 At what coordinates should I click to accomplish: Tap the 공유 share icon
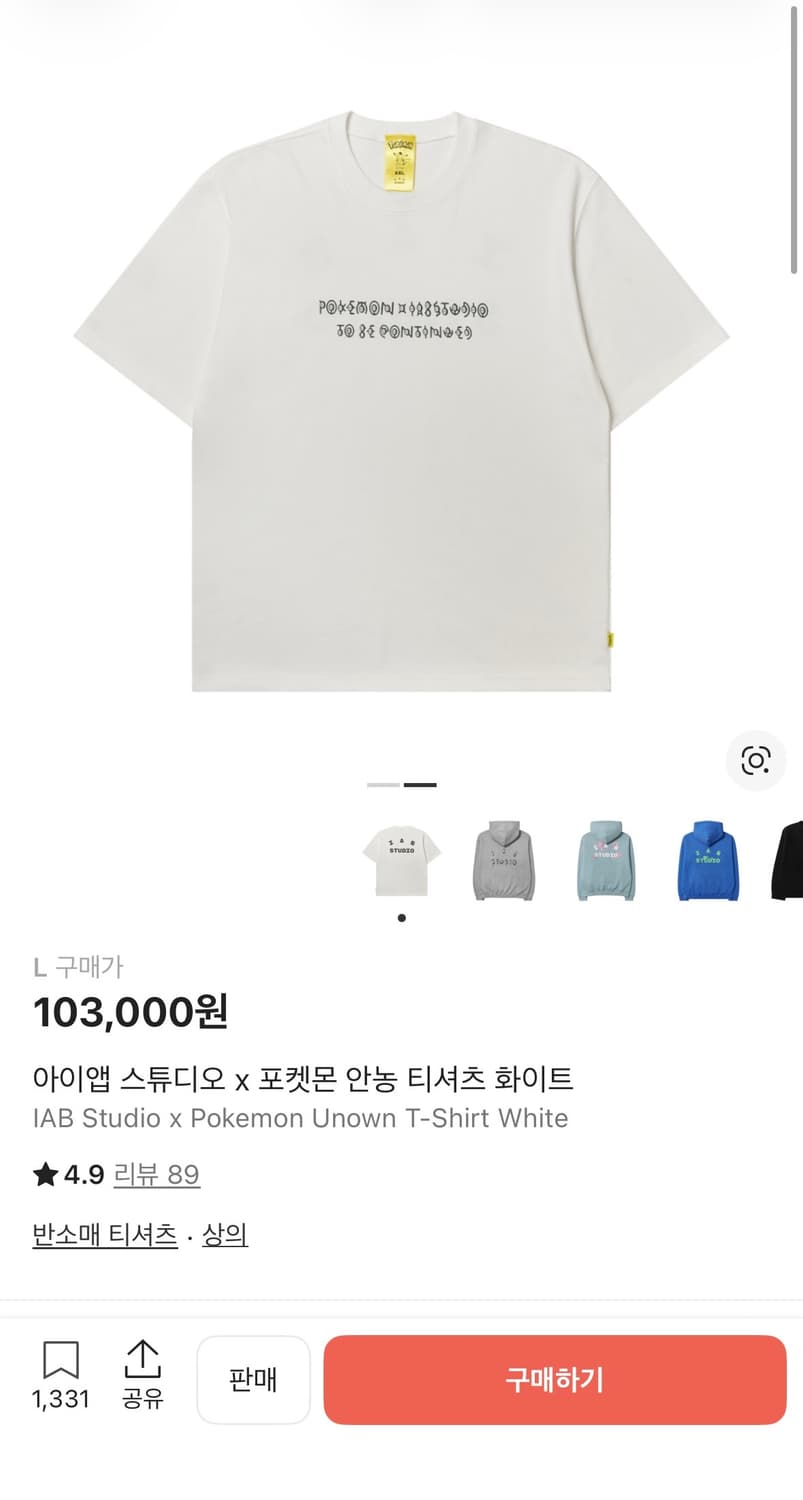143,1358
